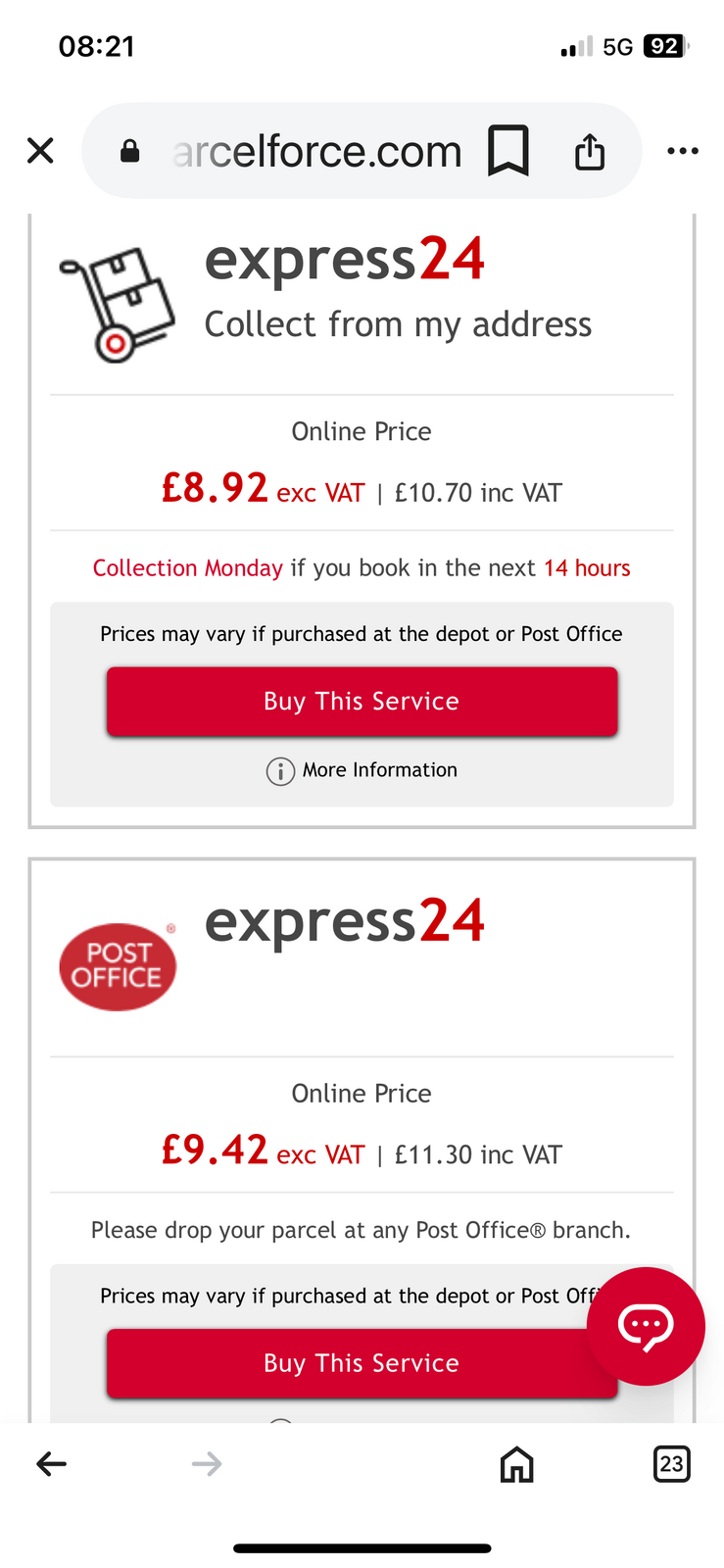Bookmark this page
Screen dimensions: 724x1568
pyautogui.click(x=508, y=151)
